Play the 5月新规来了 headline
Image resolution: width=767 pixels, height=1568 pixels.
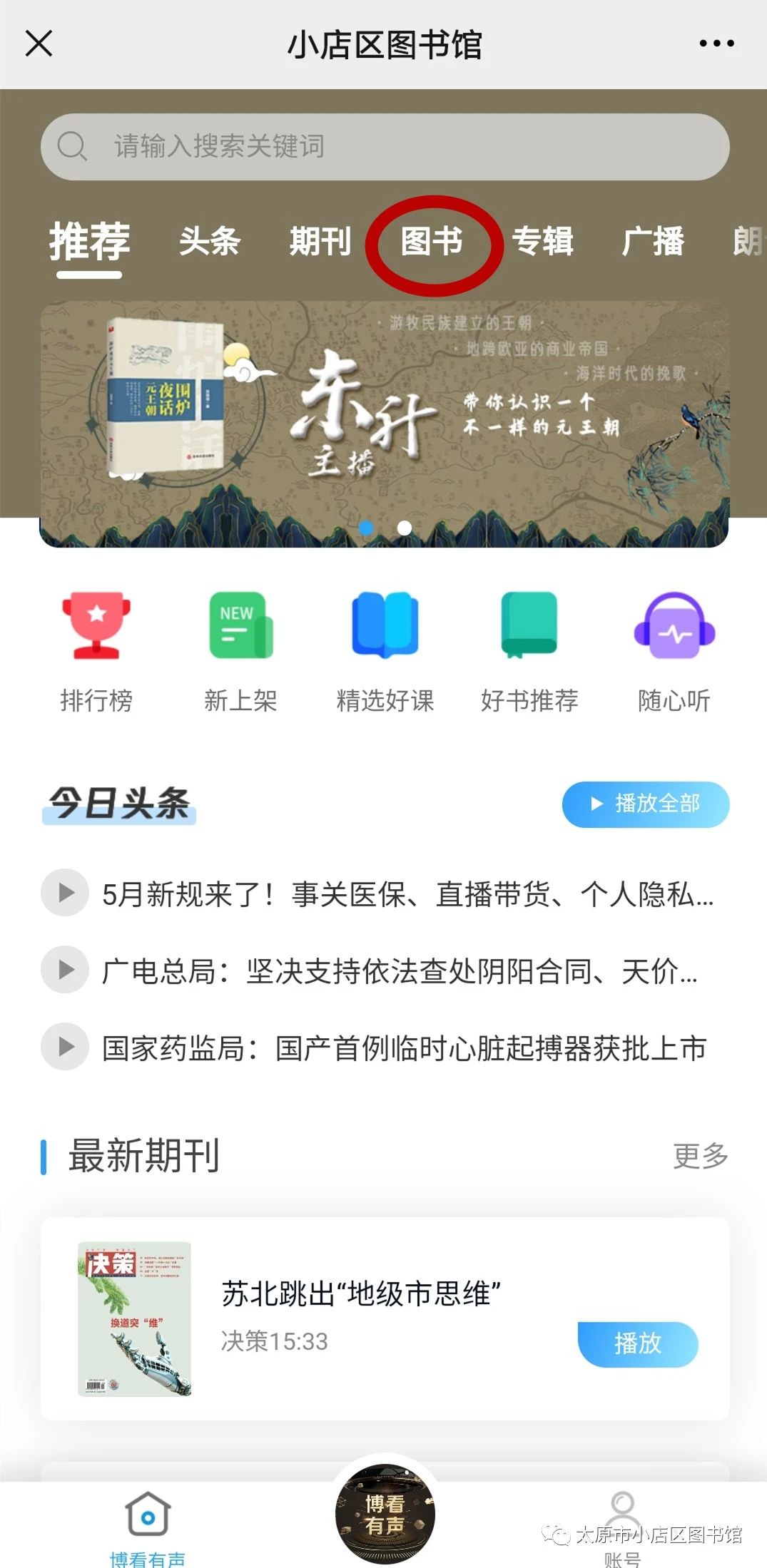tap(65, 893)
